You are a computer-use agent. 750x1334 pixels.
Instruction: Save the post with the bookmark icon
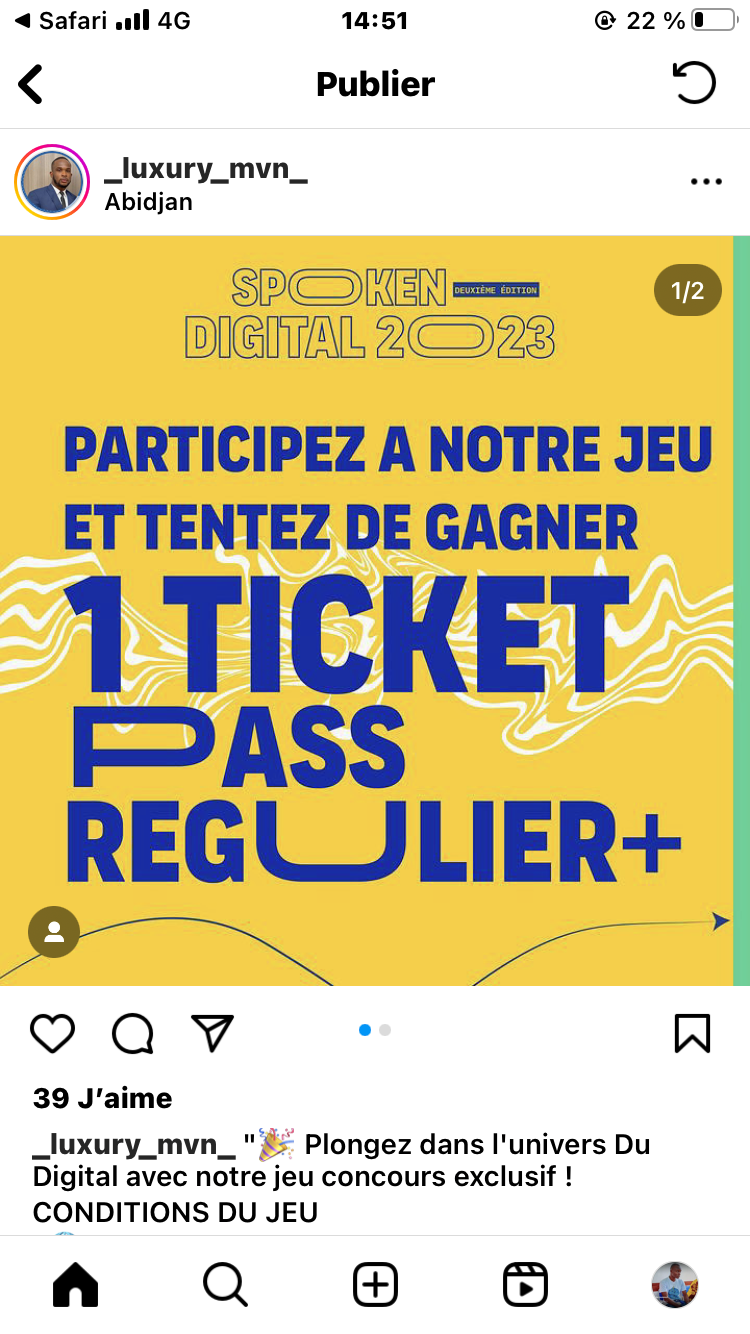pos(692,1033)
